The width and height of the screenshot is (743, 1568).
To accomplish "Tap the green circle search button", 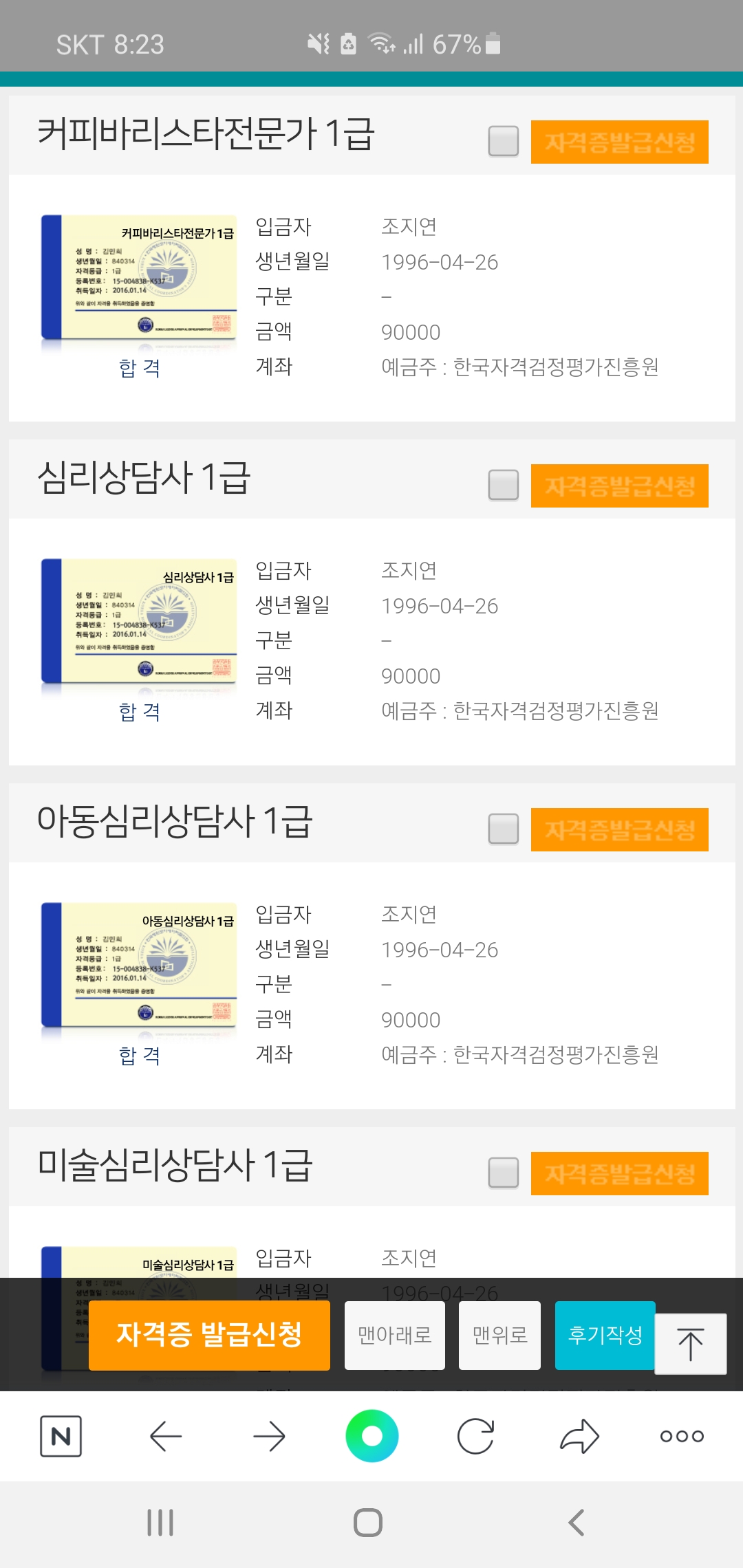I will [372, 1436].
